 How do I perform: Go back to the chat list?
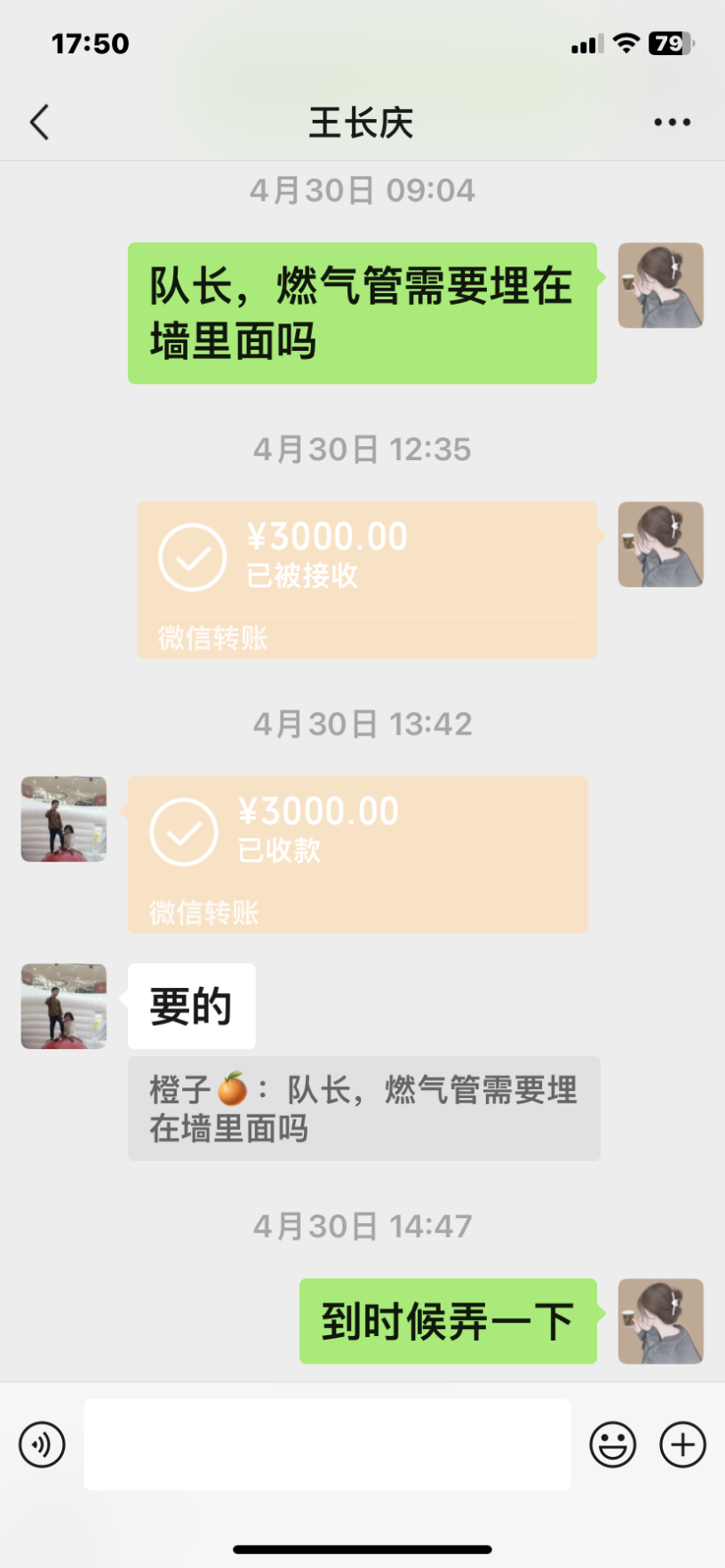[39, 123]
